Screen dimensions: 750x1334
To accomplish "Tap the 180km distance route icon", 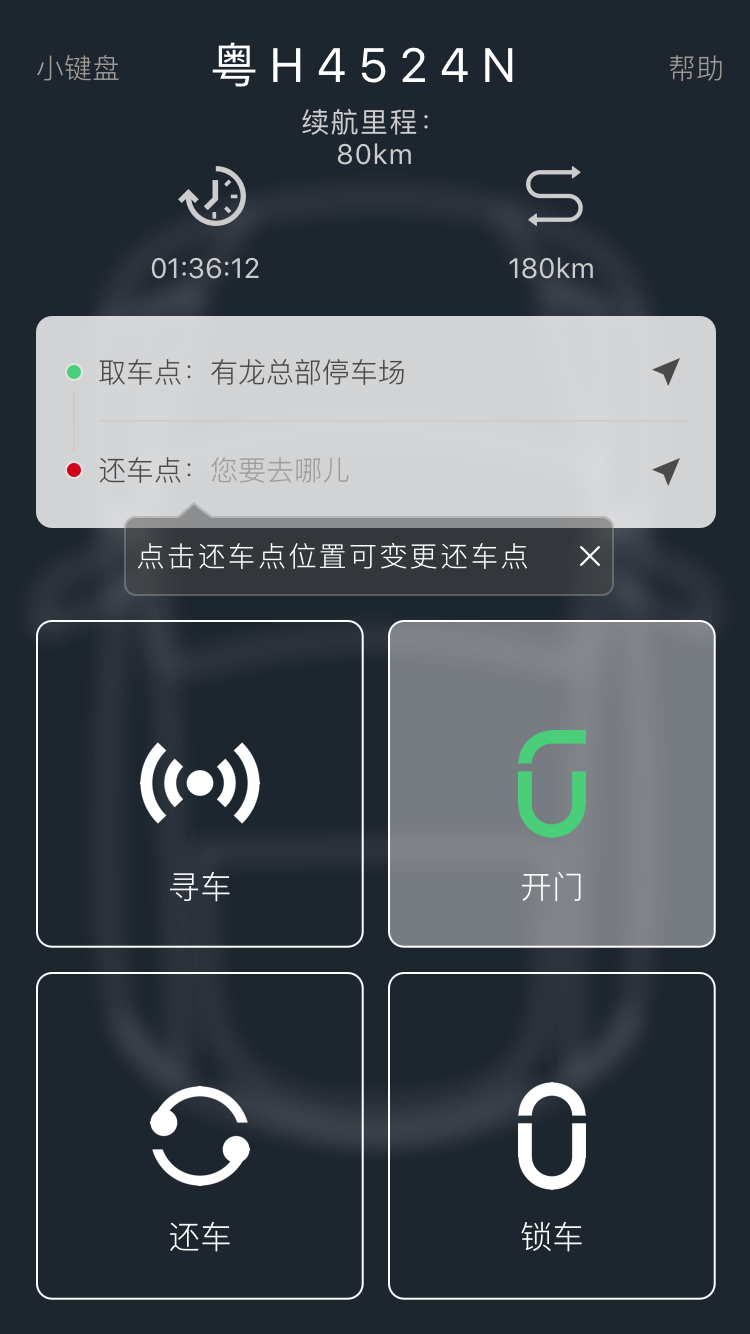I will tap(553, 195).
